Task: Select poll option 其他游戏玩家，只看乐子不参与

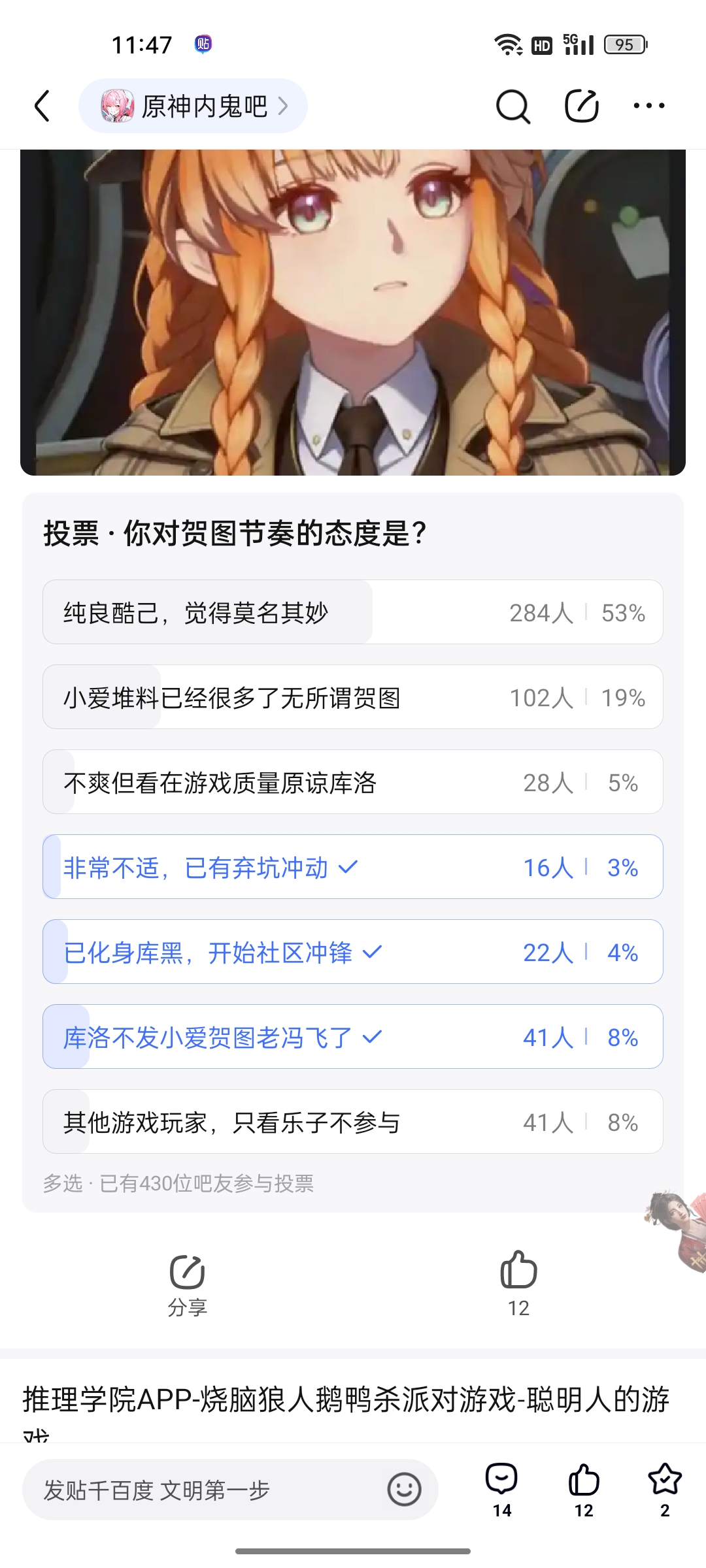Action: coord(353,1122)
